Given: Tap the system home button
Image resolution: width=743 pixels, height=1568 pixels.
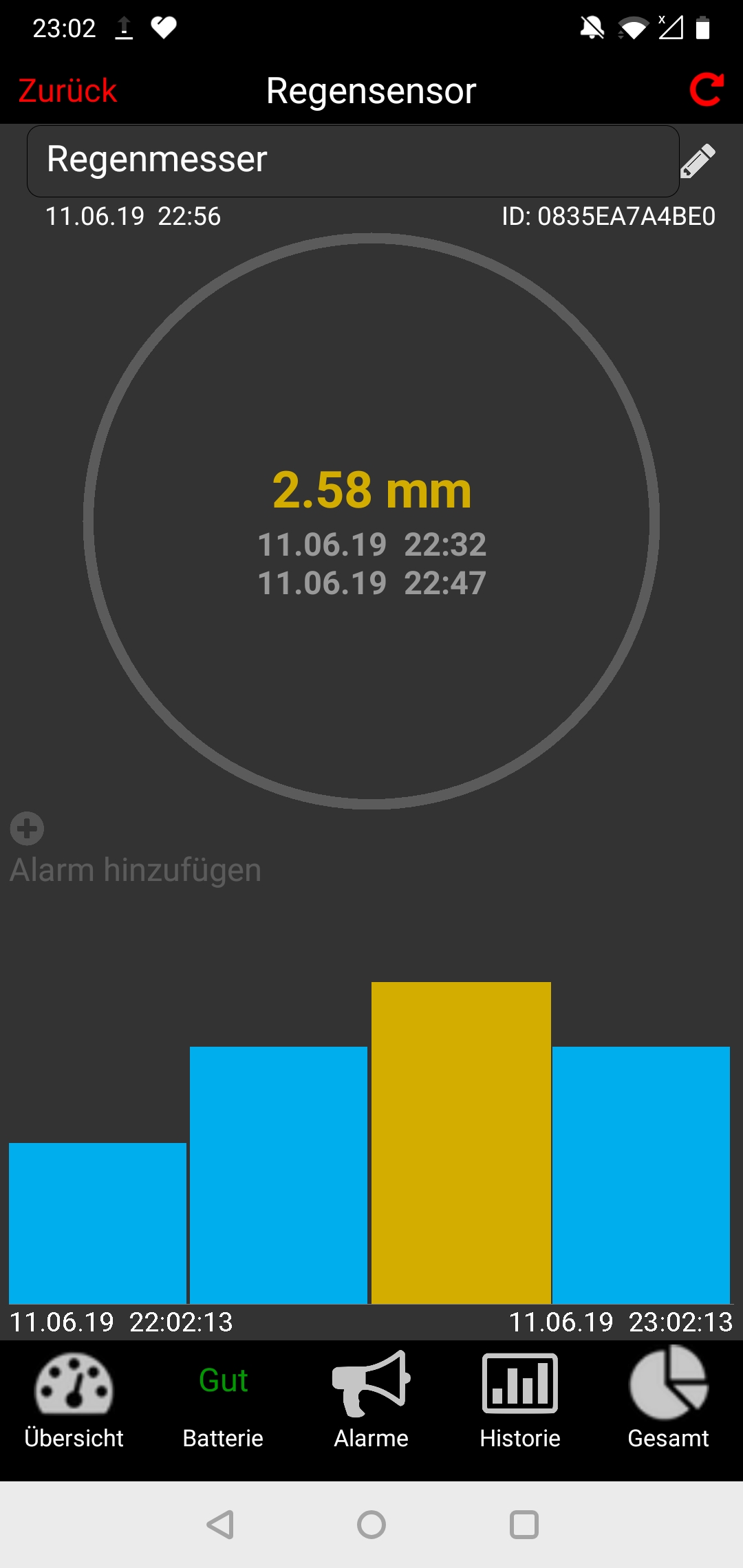Looking at the screenshot, I should 371,1525.
